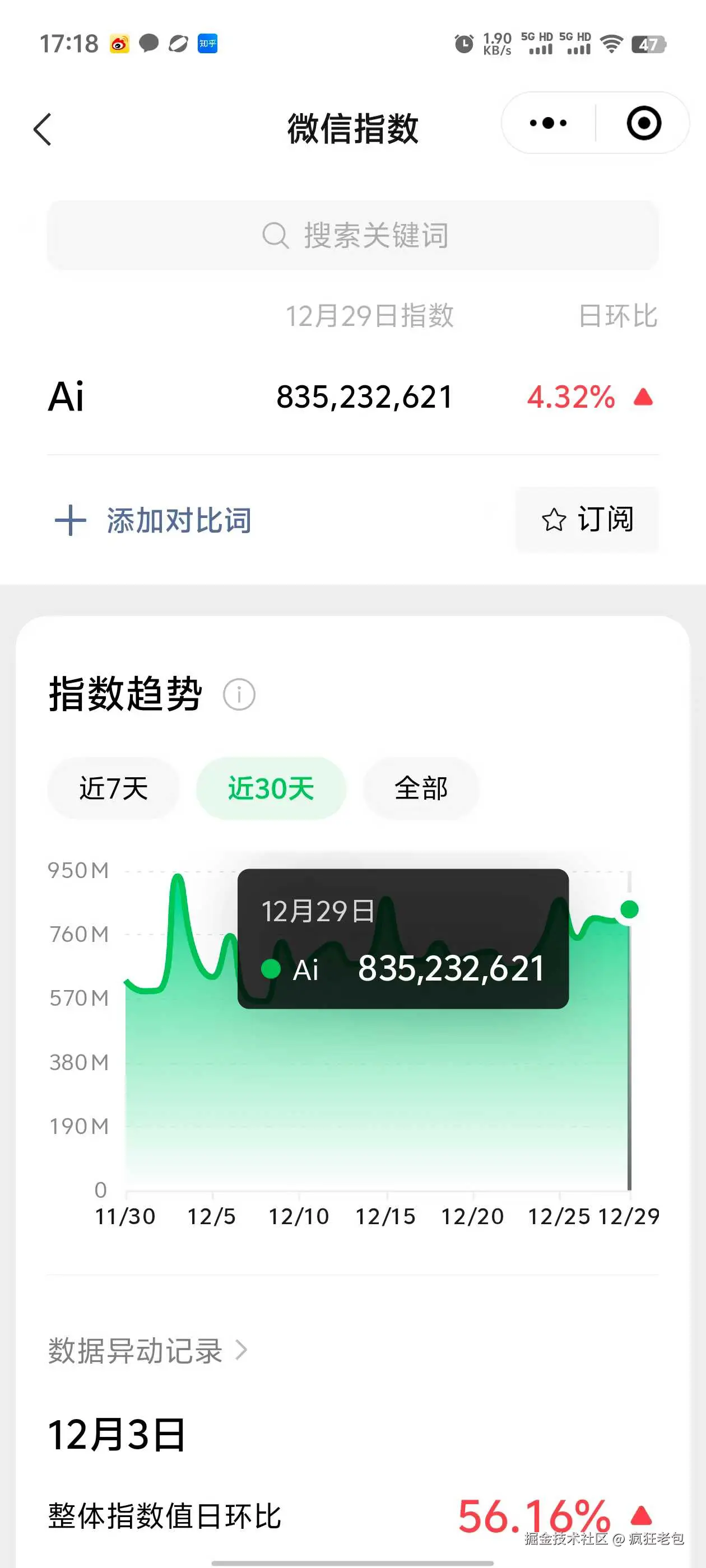Screen dimensions: 706x1568
Task: Select the 近30天 time range
Action: point(271,788)
